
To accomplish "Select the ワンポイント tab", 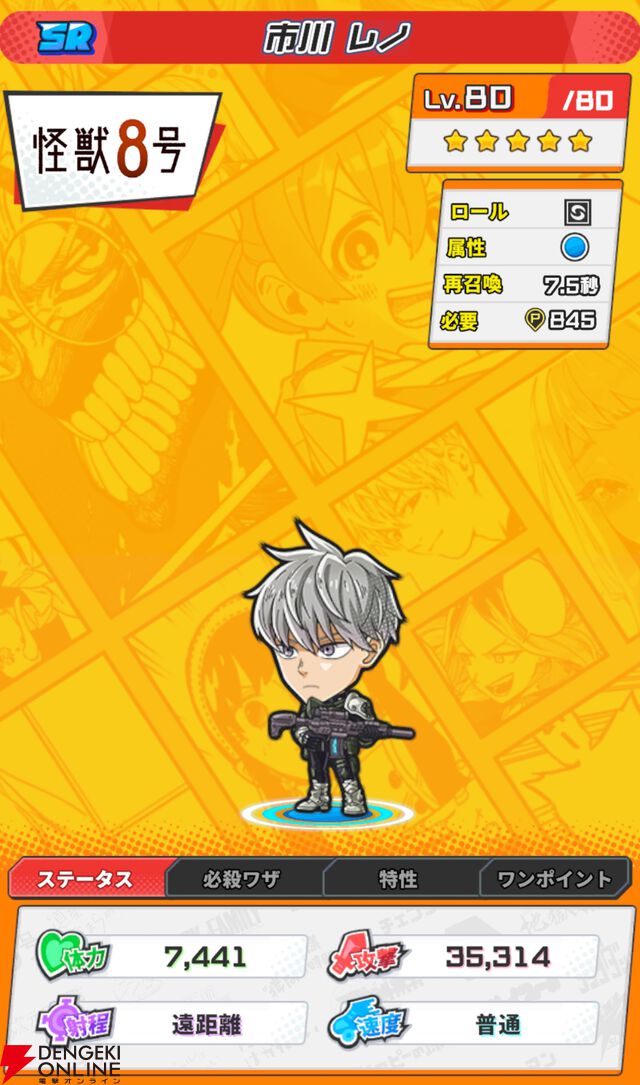I will click(x=554, y=880).
